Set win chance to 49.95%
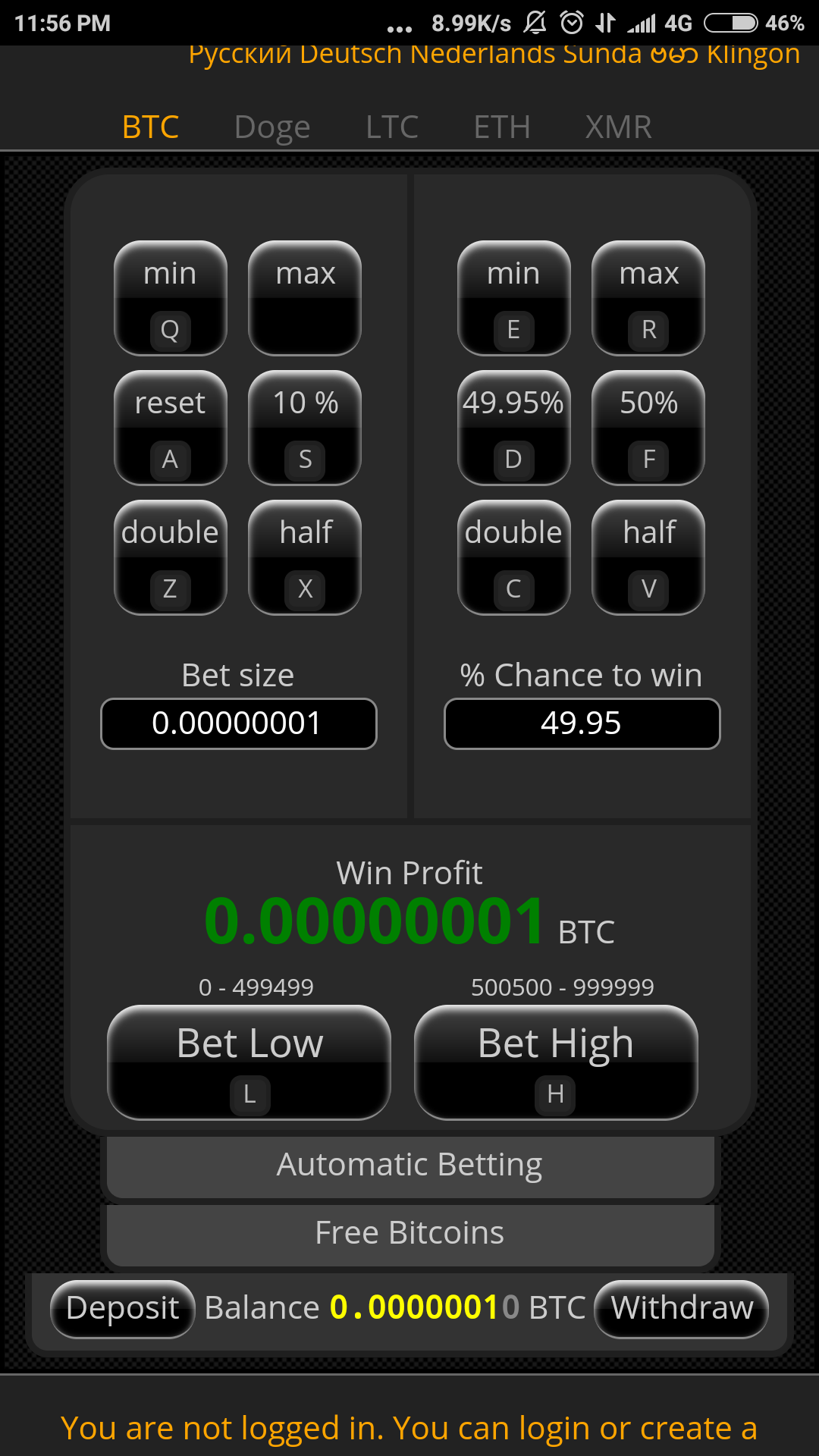Viewport: 819px width, 1456px height. point(514,428)
